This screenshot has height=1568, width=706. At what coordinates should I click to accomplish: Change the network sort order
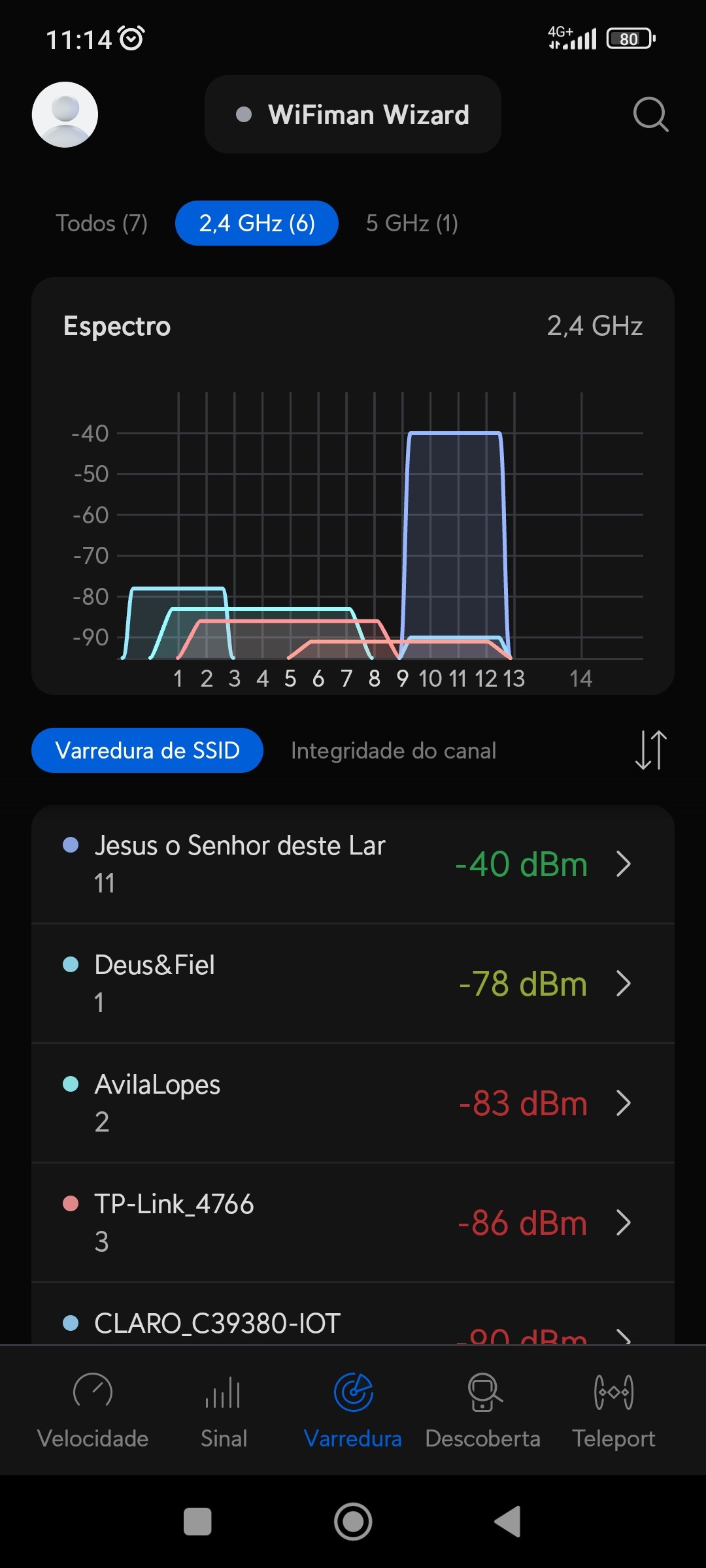(650, 750)
